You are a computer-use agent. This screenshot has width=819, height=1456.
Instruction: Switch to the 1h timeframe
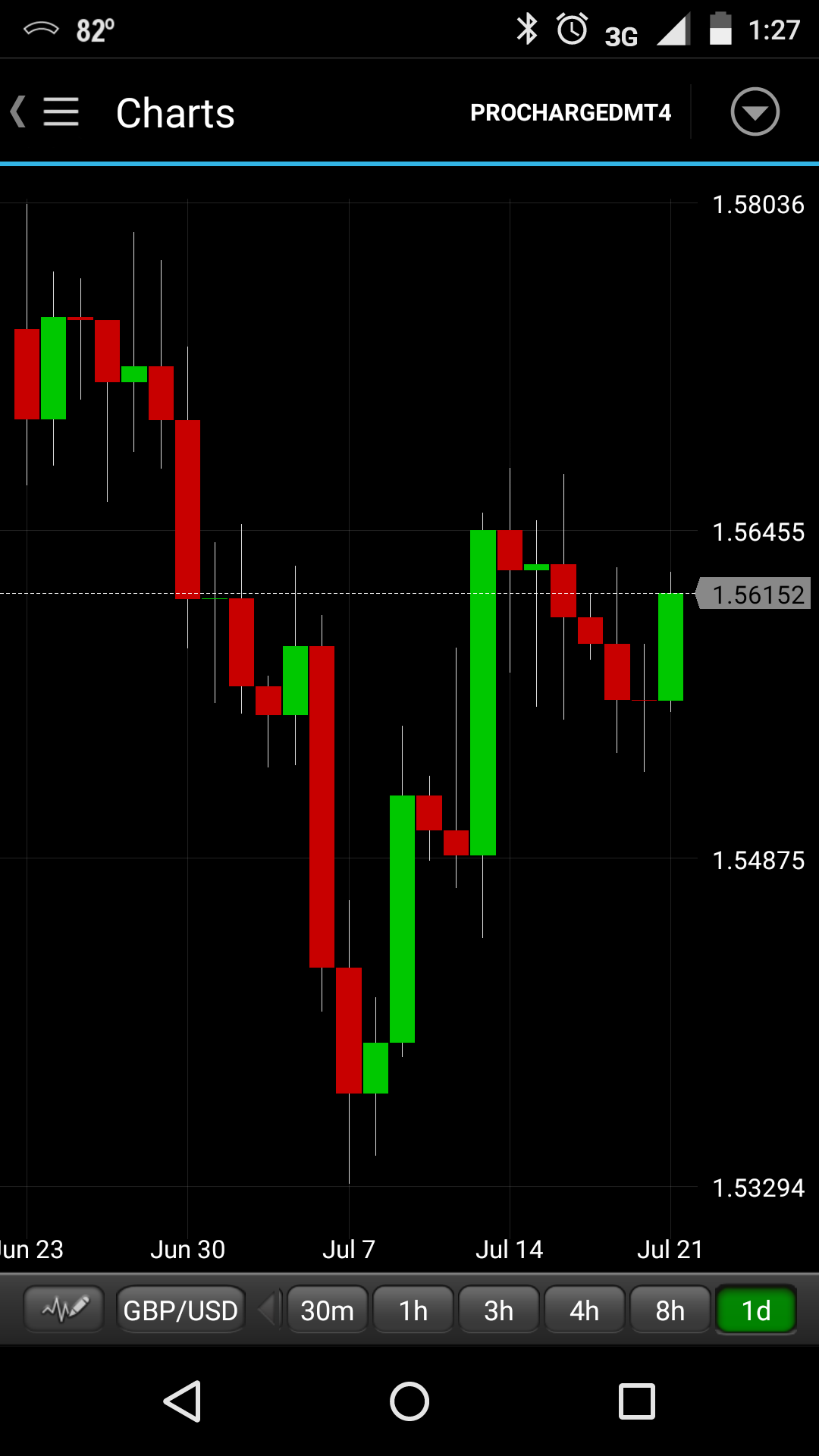click(413, 1310)
